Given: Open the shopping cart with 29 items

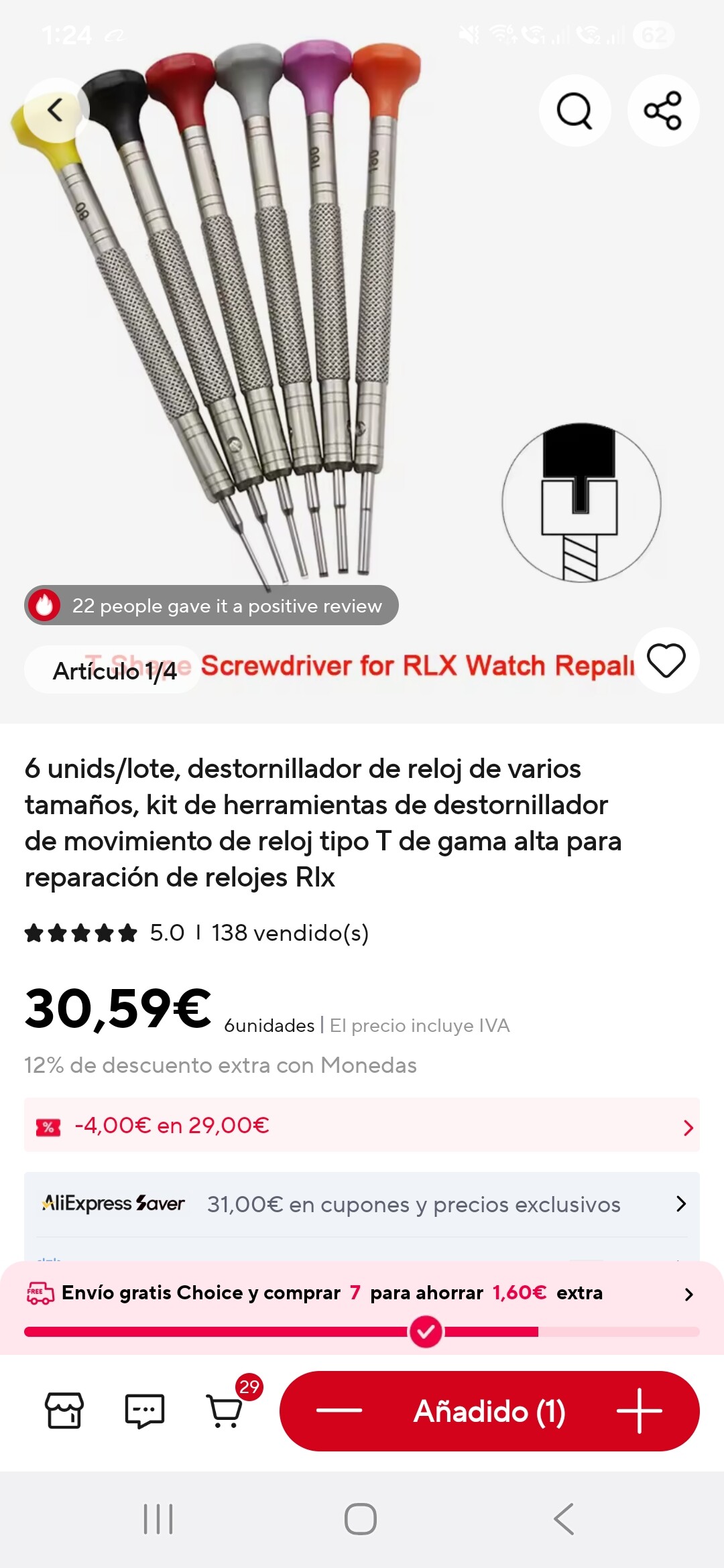Looking at the screenshot, I should tap(226, 1411).
